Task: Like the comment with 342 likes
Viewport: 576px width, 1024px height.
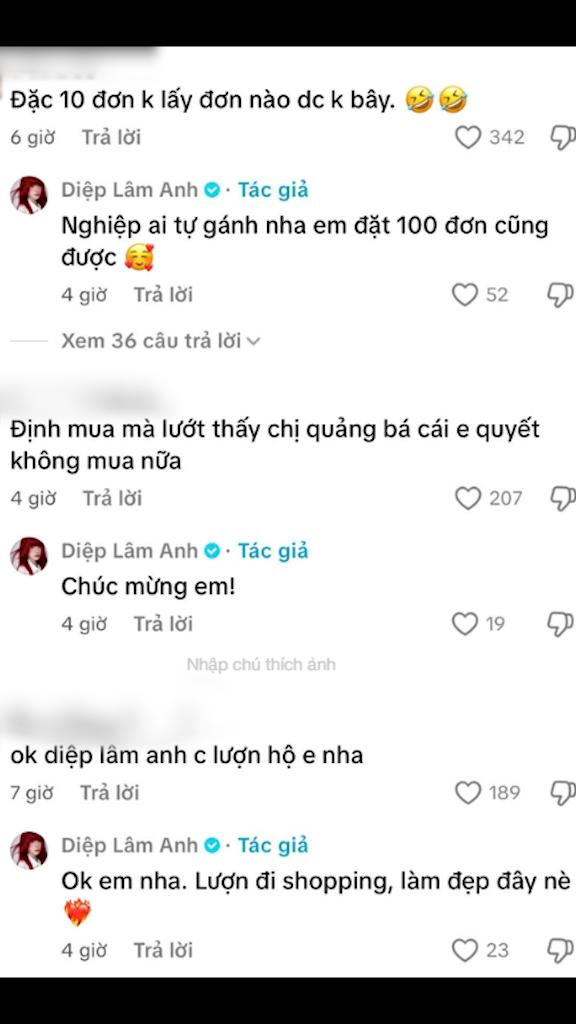Action: tap(468, 137)
